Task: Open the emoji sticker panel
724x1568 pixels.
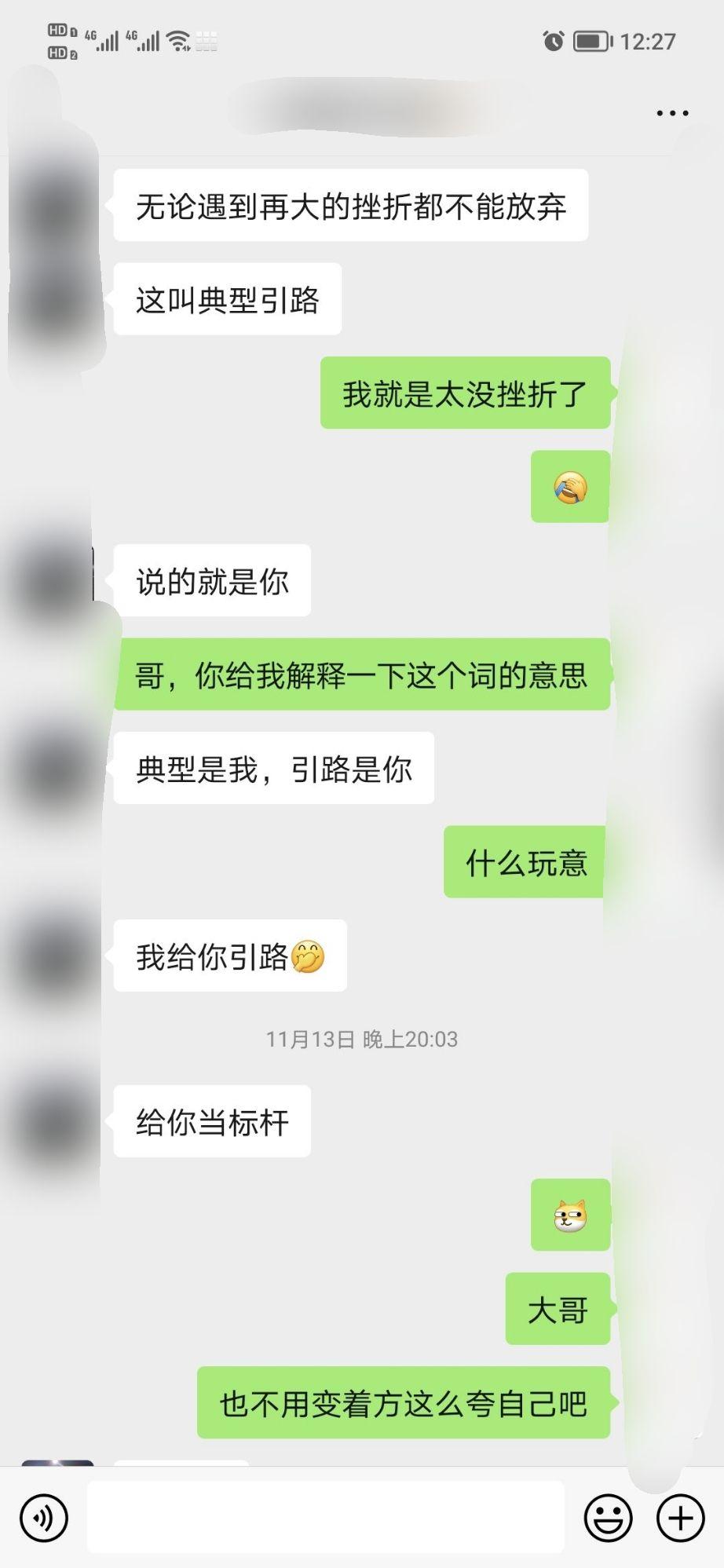Action: pyautogui.click(x=608, y=1518)
